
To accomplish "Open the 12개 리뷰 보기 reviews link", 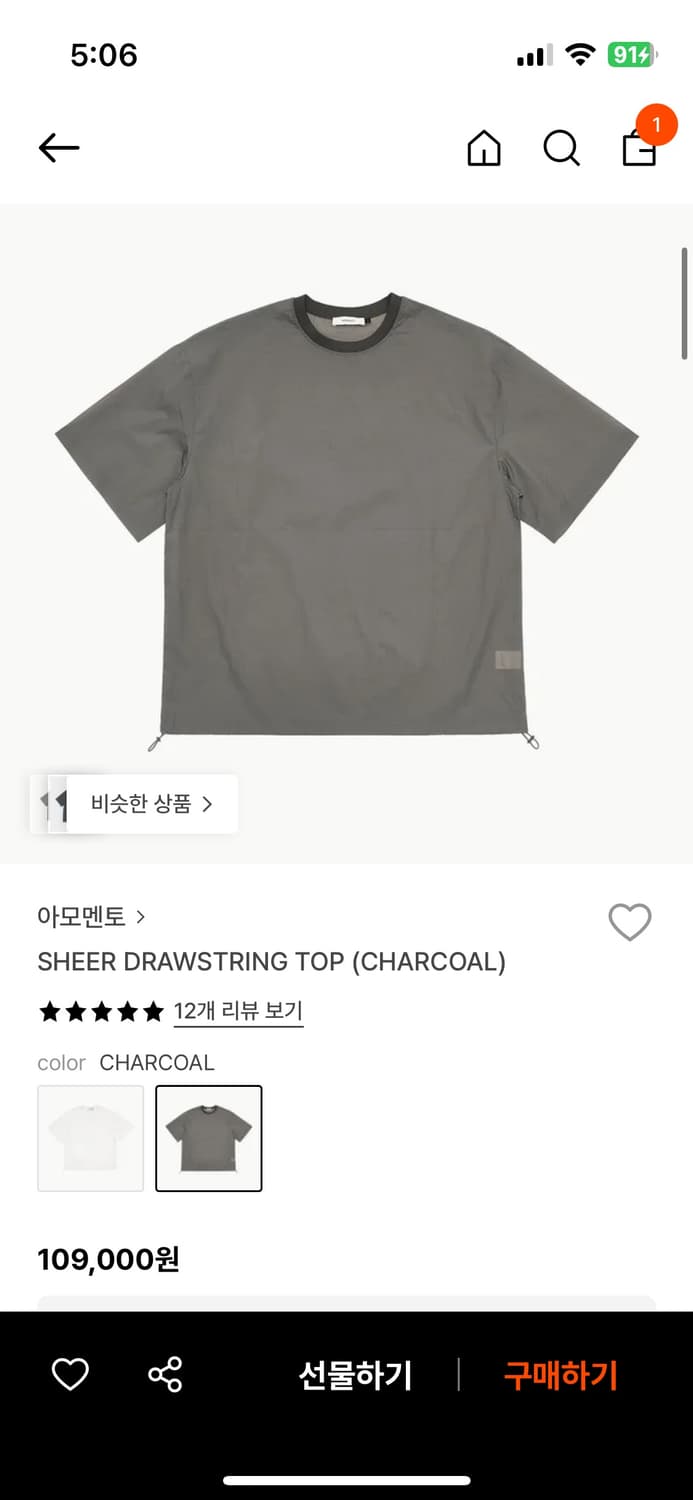I will [238, 1011].
